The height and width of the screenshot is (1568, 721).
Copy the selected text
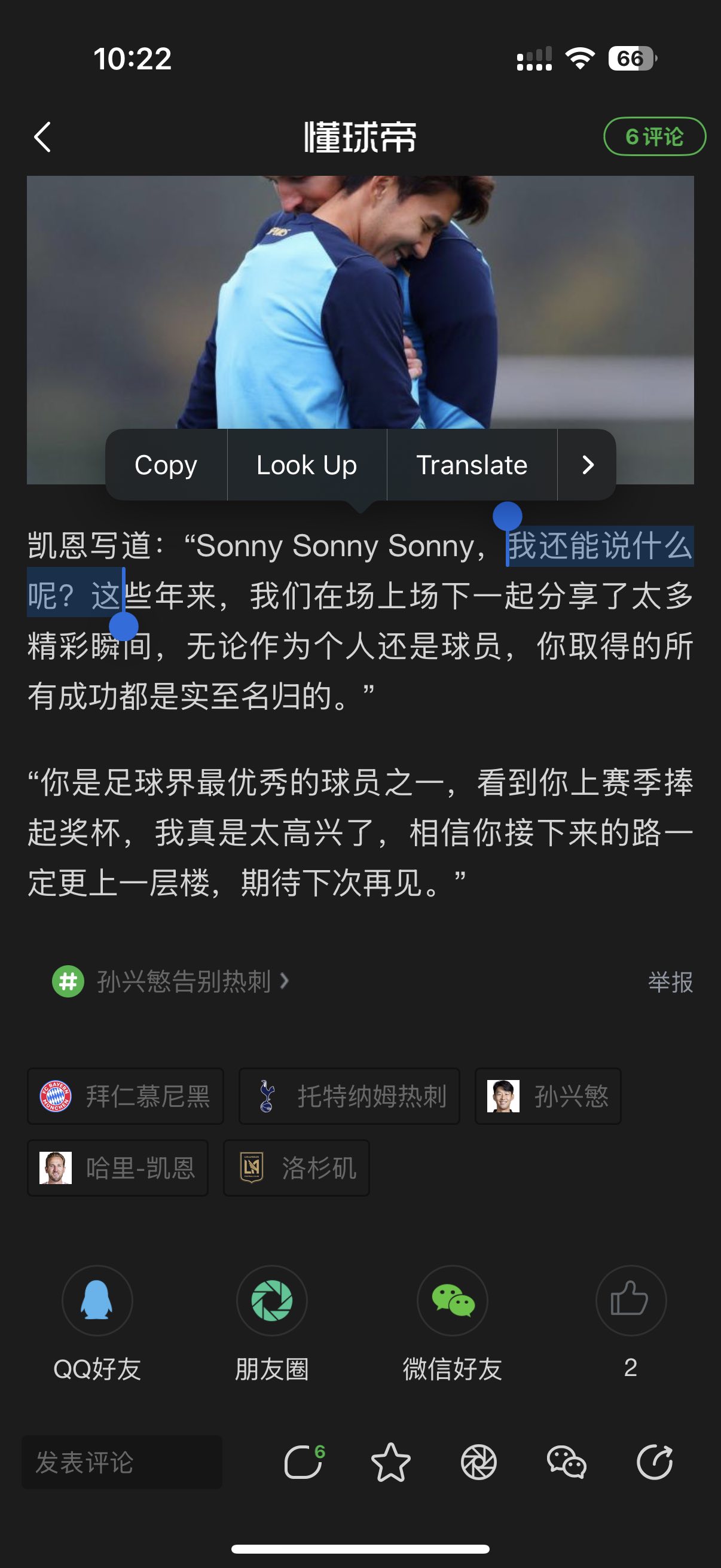166,465
